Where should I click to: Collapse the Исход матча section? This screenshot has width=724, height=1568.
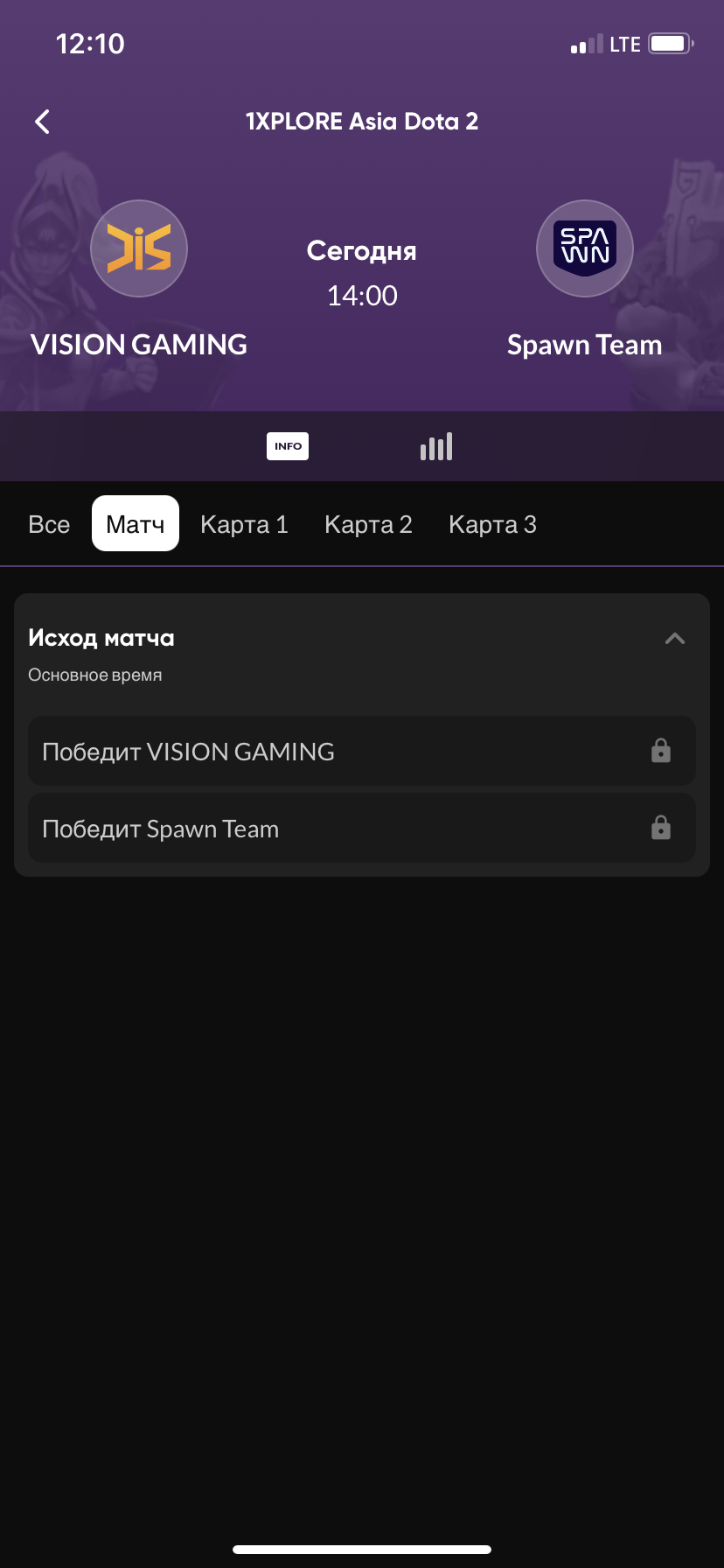[x=675, y=639]
